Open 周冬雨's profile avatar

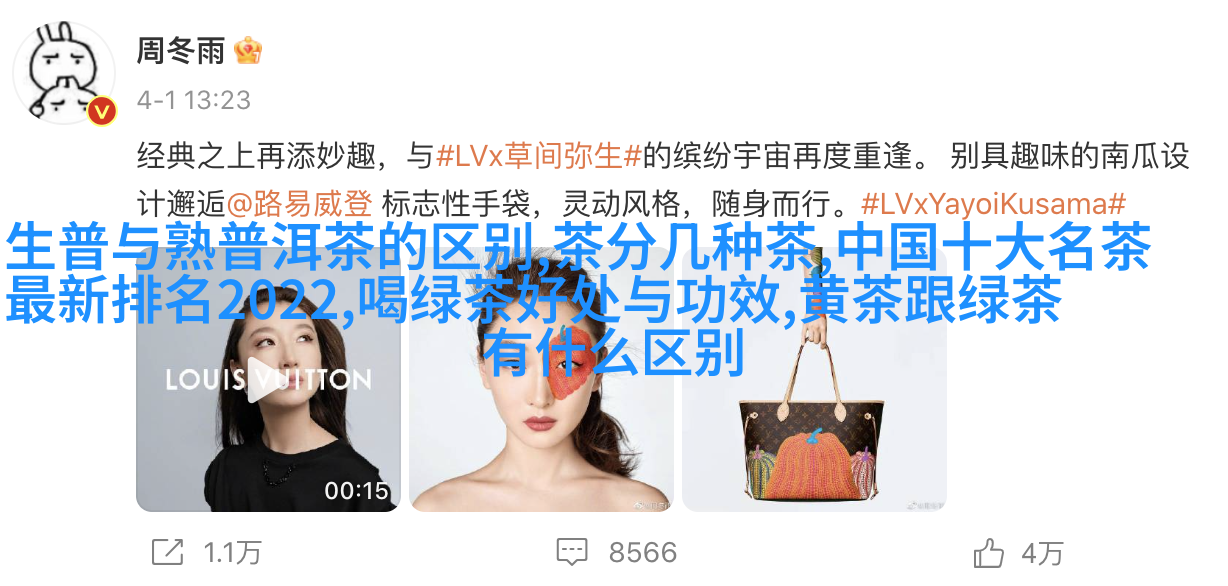pos(64,70)
